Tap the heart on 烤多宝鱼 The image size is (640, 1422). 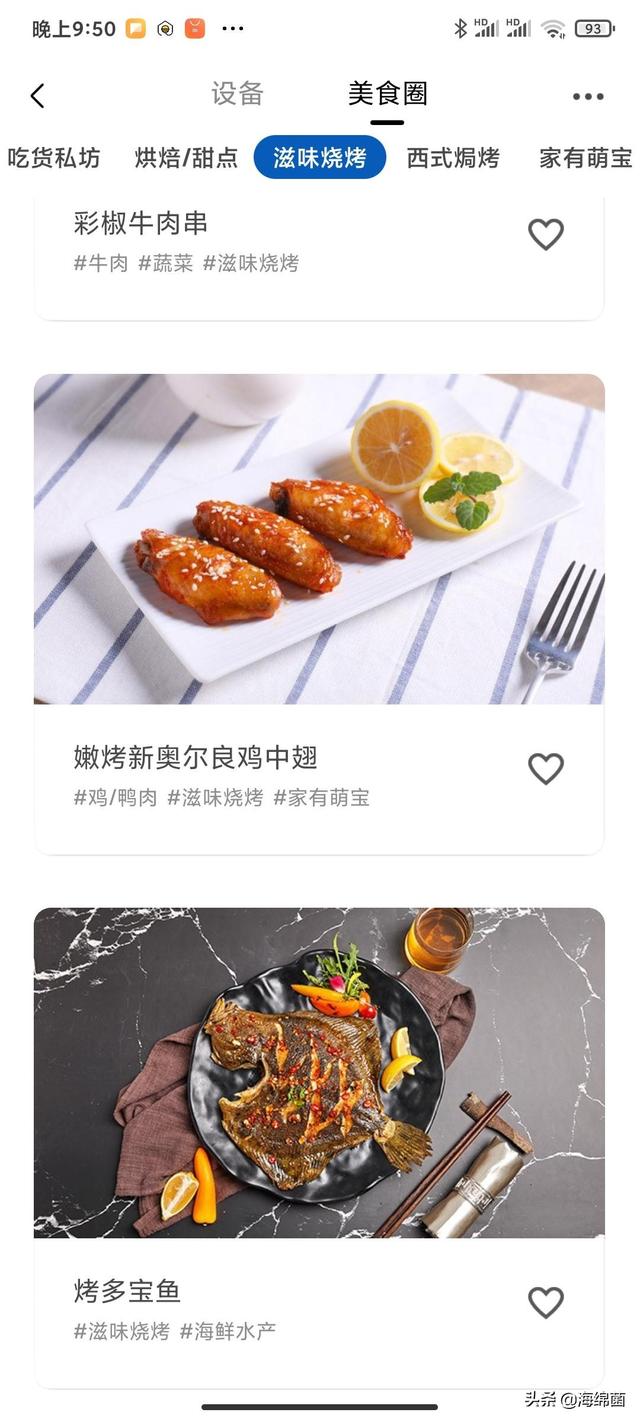coord(546,1303)
